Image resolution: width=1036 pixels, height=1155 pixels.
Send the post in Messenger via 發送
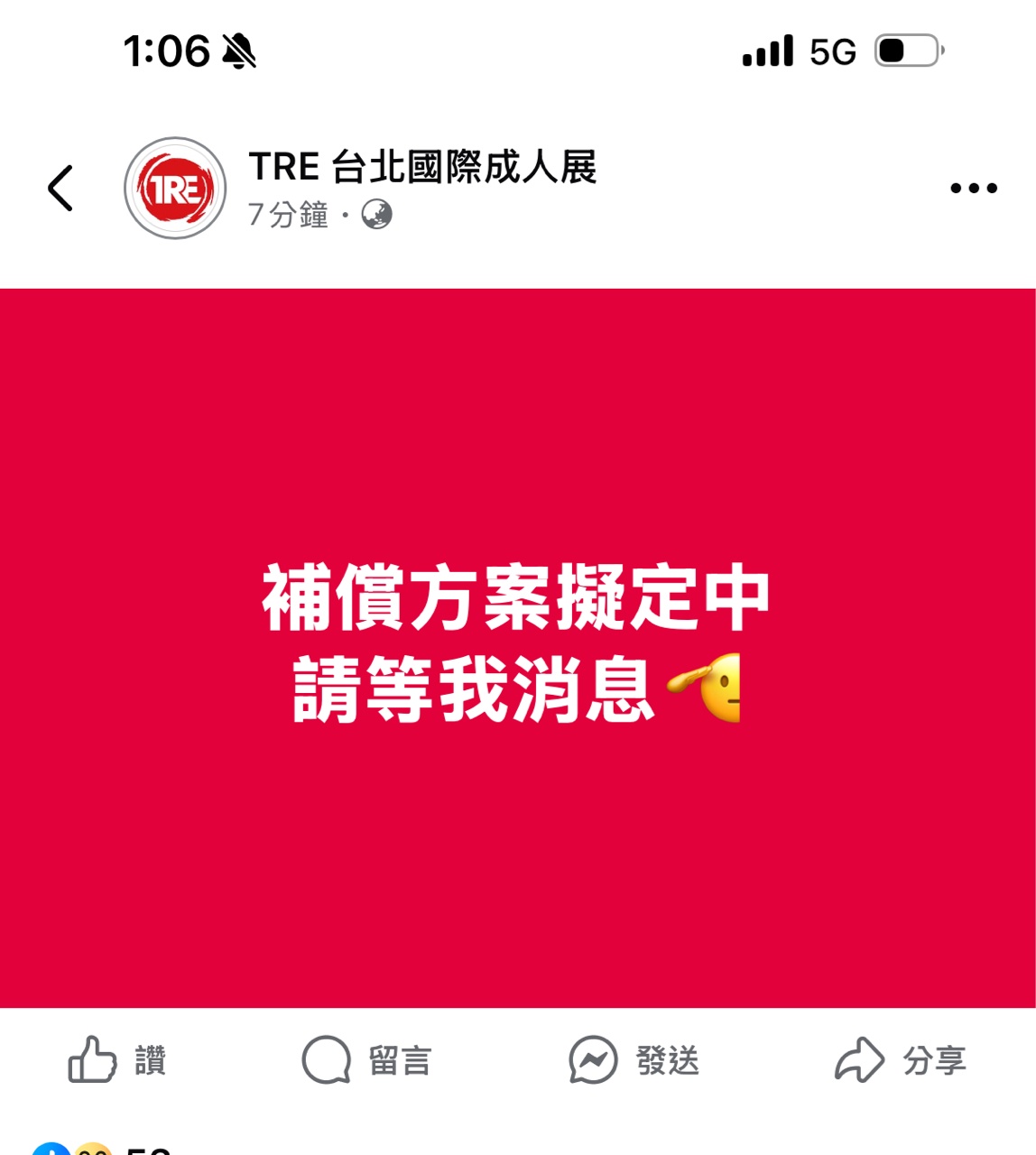tap(634, 1059)
